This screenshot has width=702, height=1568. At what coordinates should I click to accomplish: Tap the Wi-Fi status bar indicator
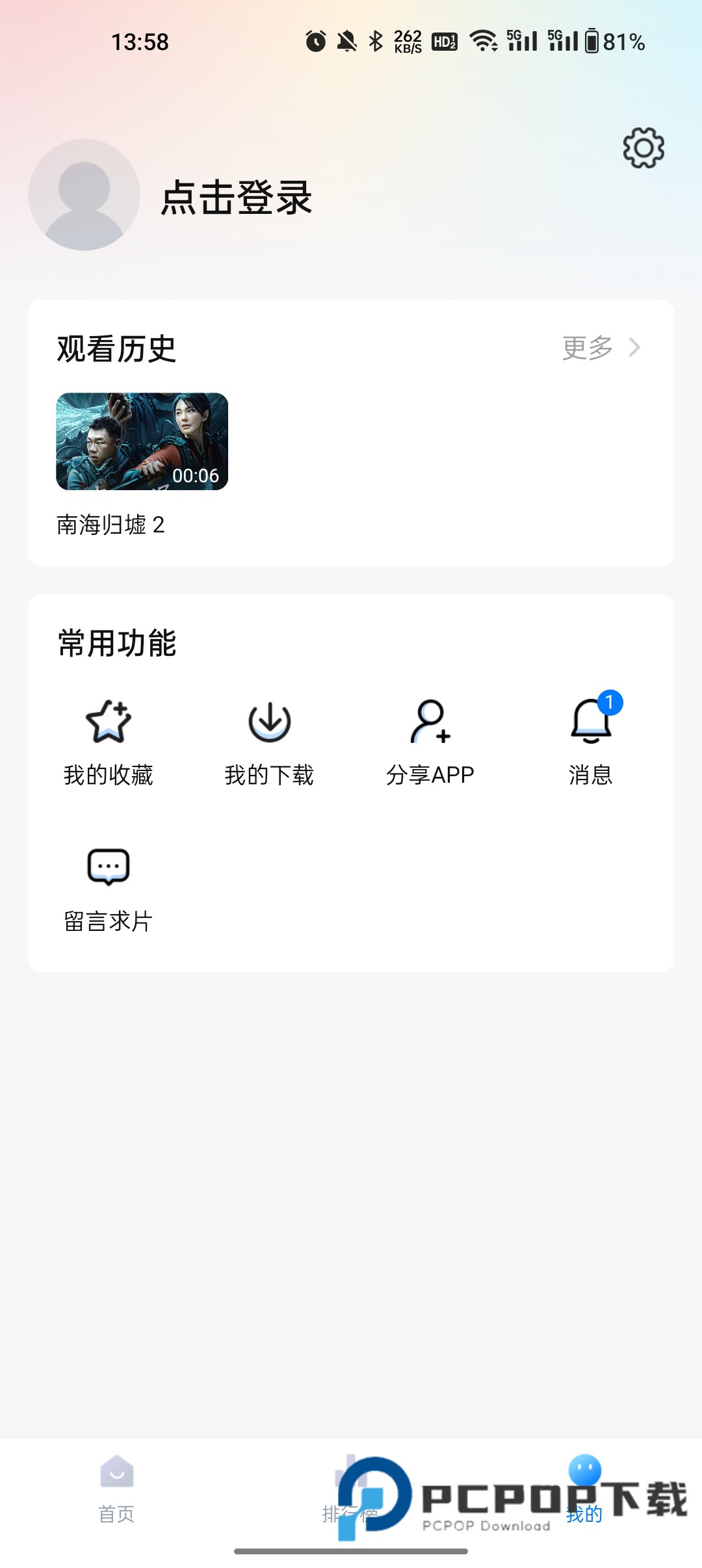(483, 42)
